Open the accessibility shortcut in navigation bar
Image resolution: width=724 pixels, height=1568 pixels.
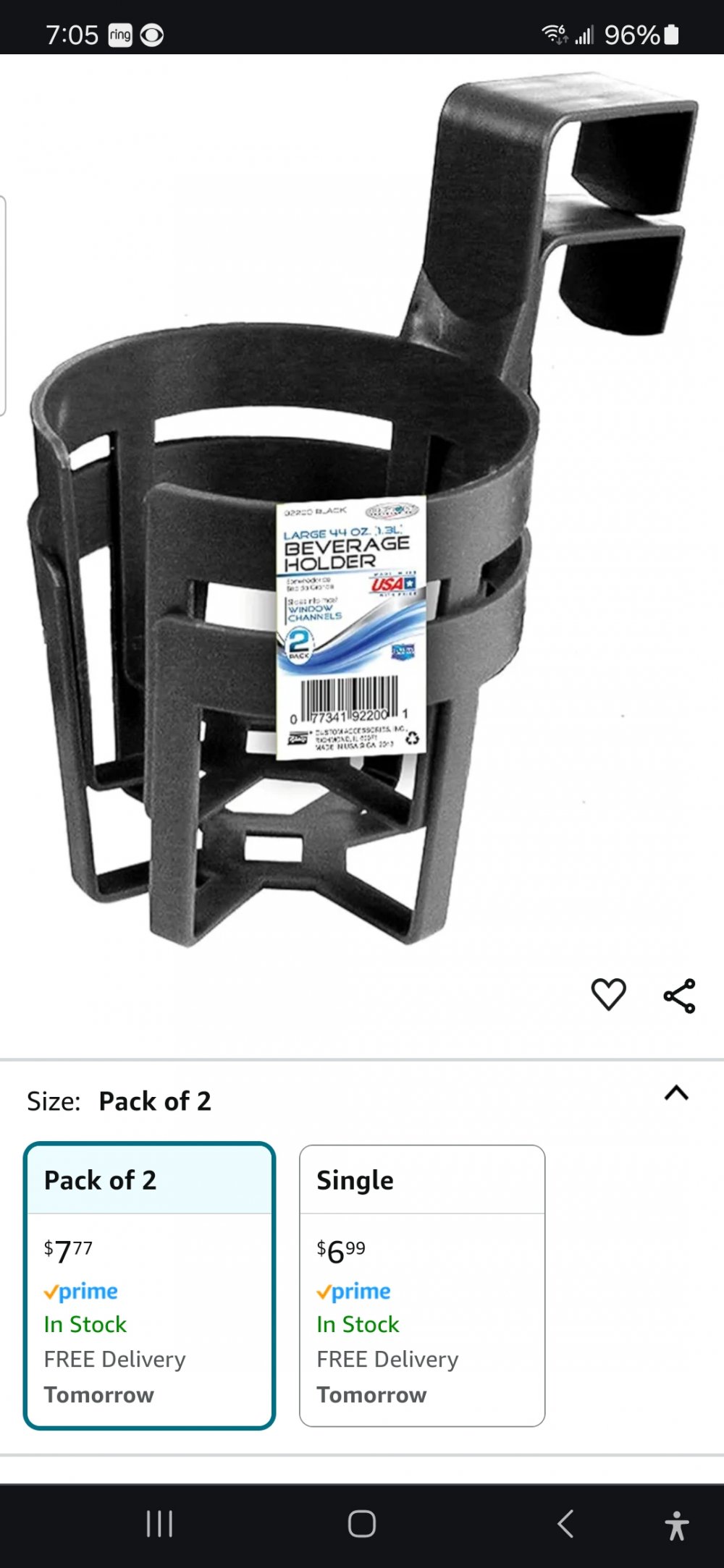676,1525
